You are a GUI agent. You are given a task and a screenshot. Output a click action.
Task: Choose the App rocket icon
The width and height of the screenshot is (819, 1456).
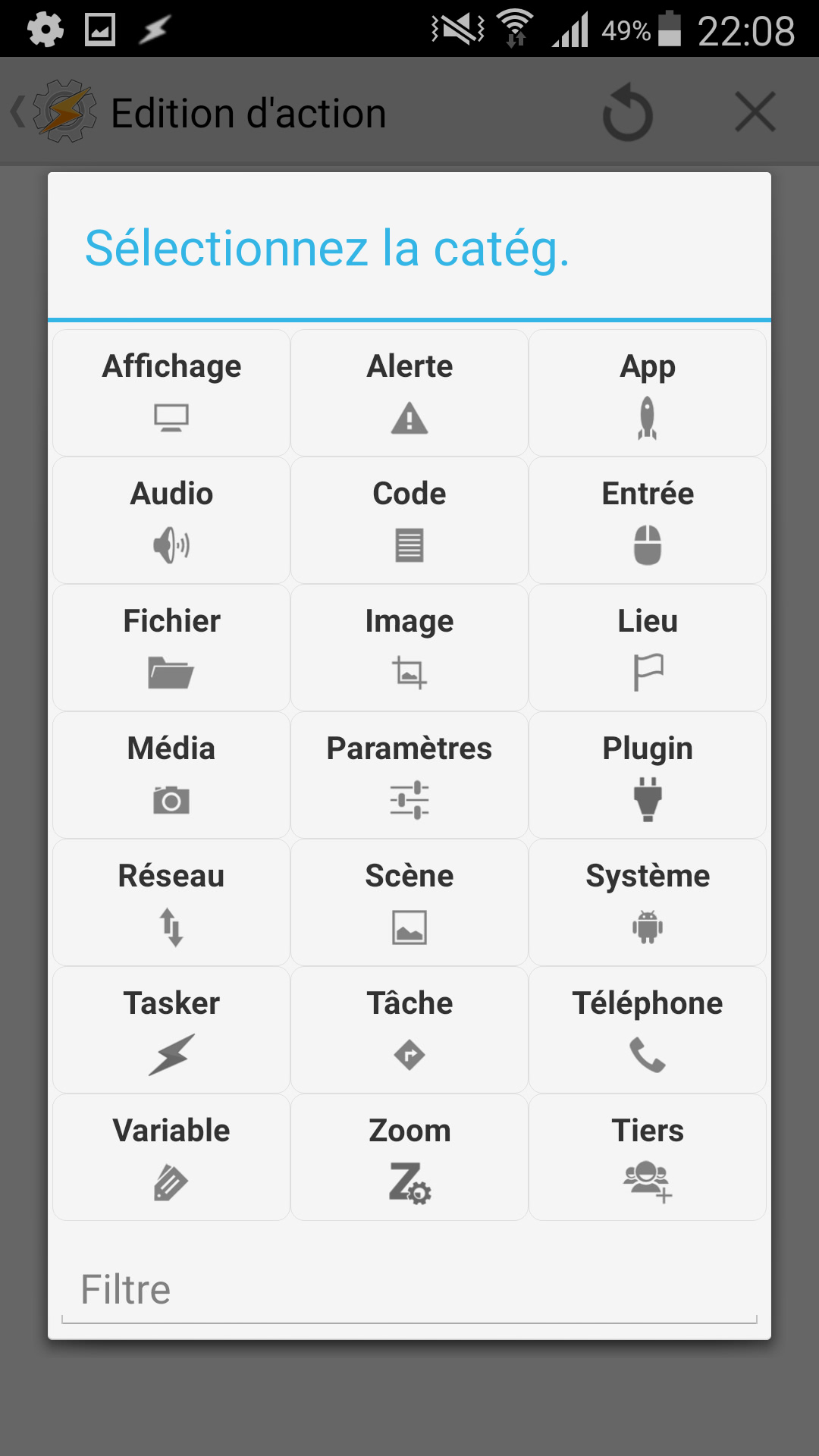click(647, 392)
